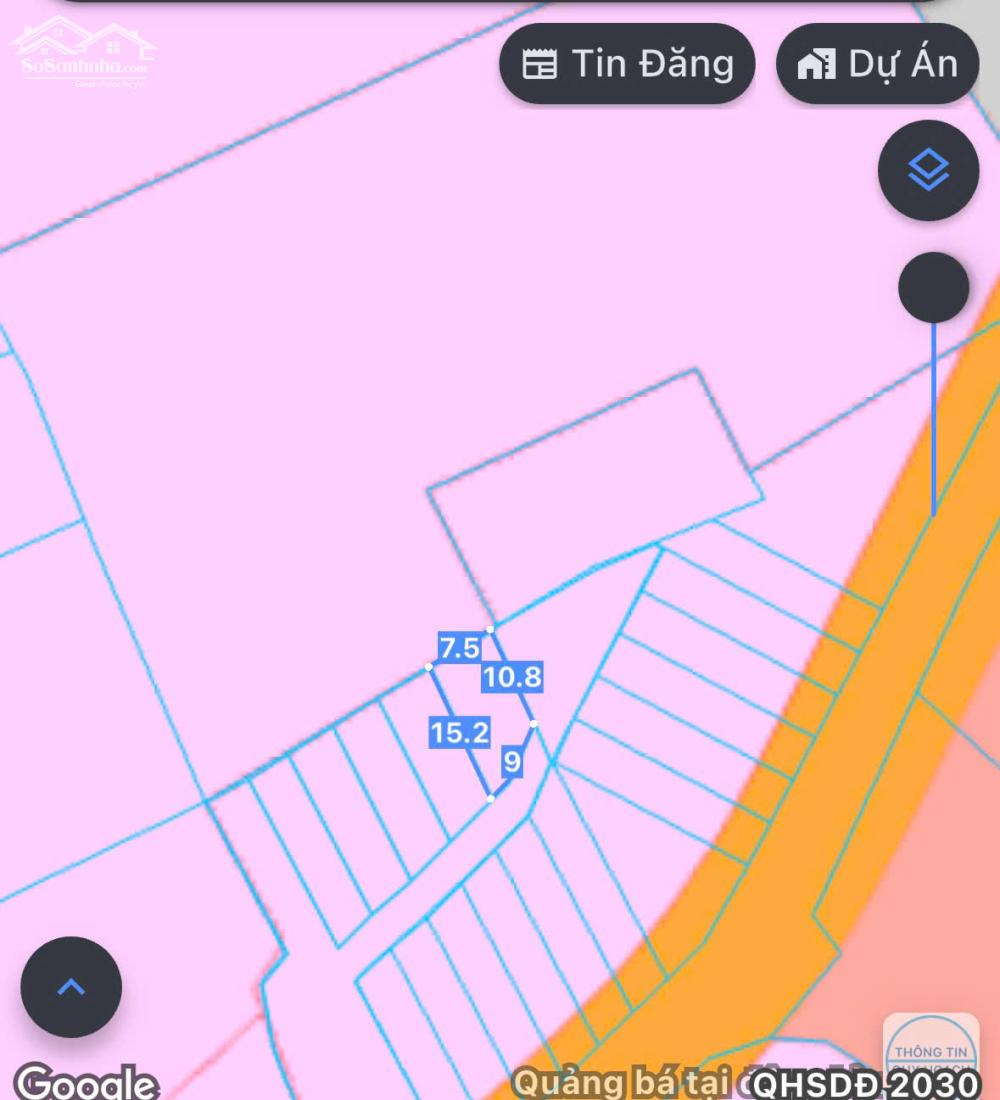Toggle map layer visibility with the stacked-layers control
The image size is (1000, 1100).
pyautogui.click(x=927, y=170)
